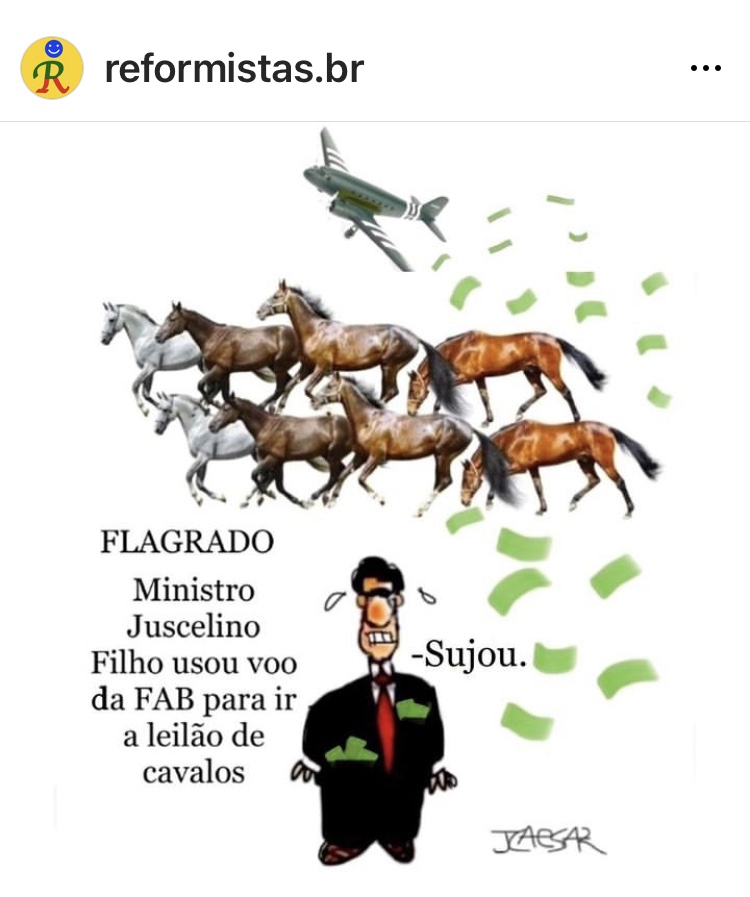
Task: Open the reformistas.br username link
Action: [234, 69]
